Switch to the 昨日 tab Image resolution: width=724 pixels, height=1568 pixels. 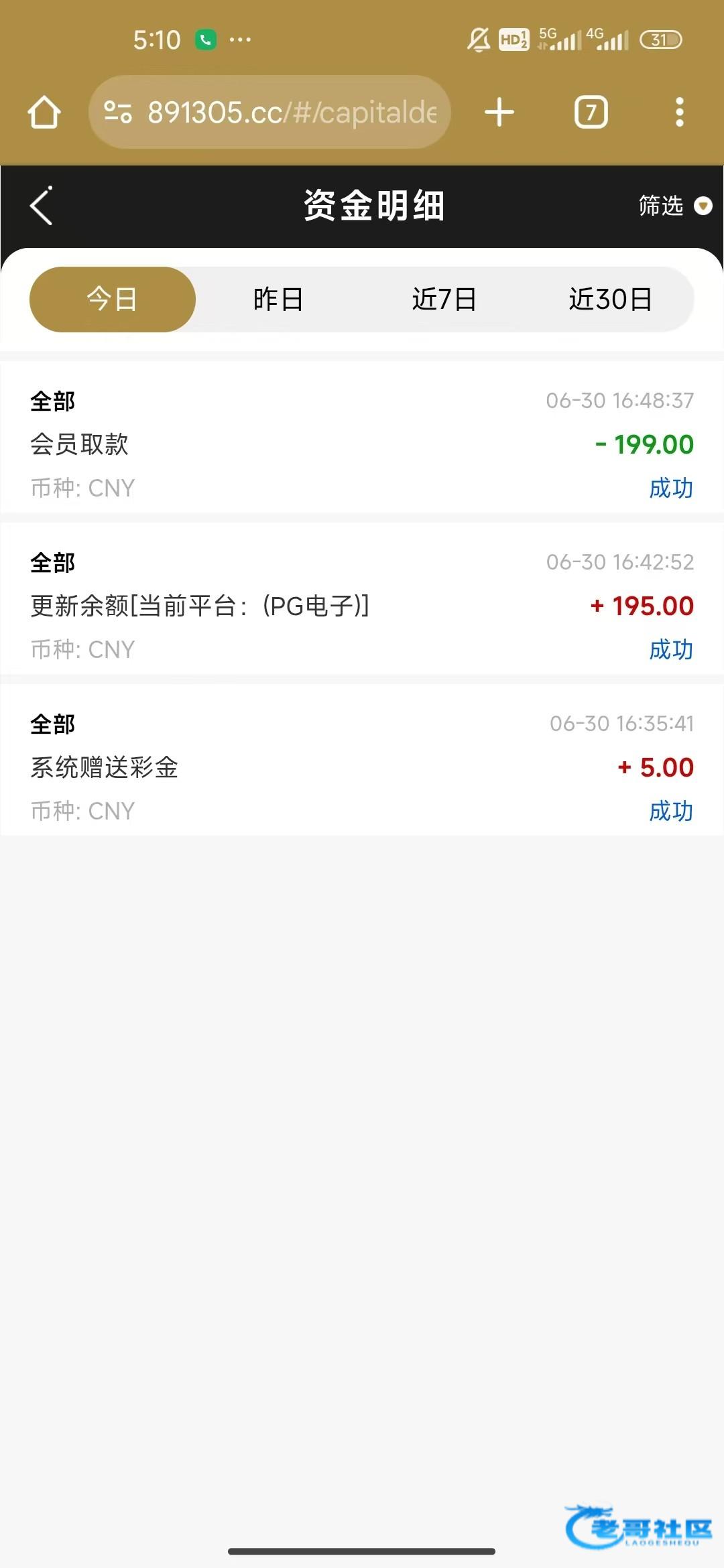pyautogui.click(x=278, y=299)
